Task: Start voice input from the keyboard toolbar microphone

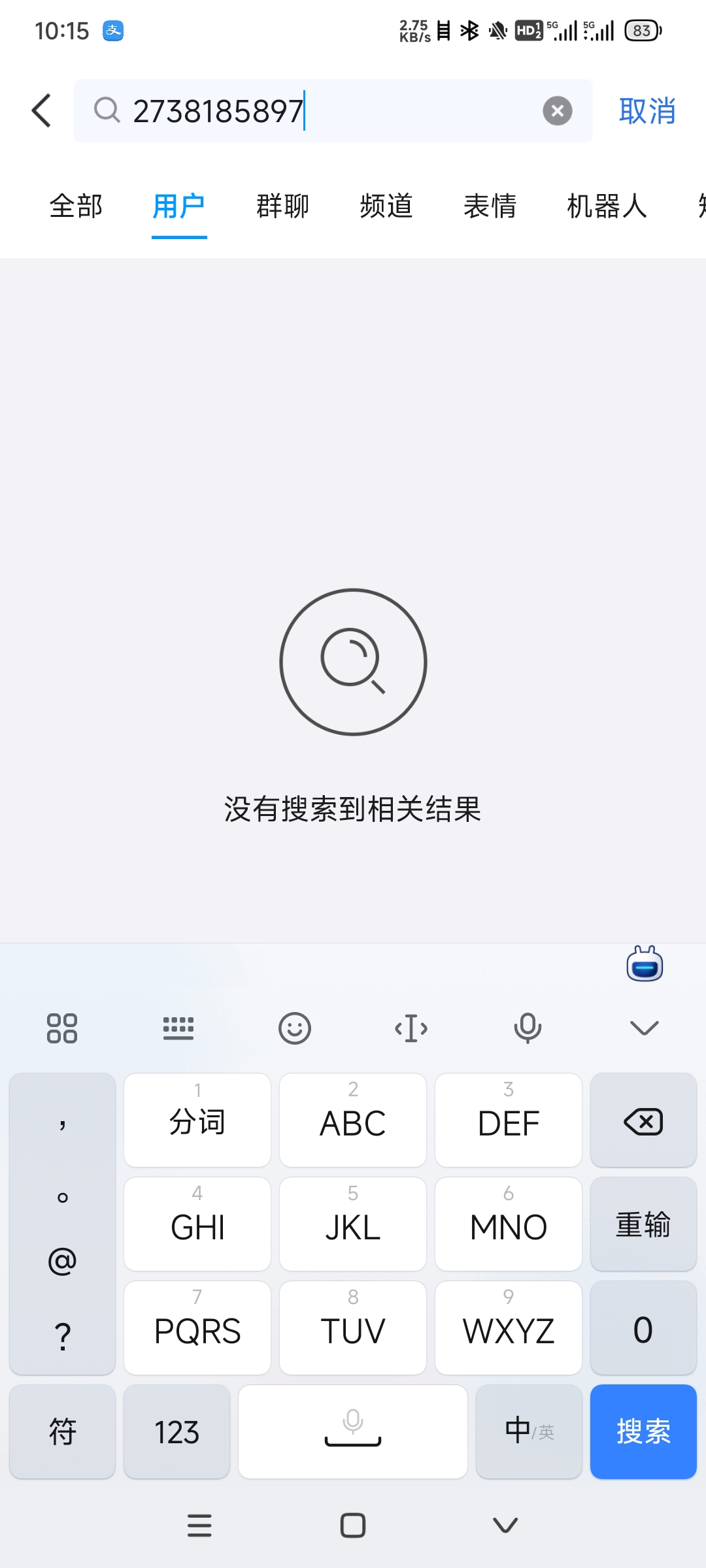Action: (x=528, y=1028)
